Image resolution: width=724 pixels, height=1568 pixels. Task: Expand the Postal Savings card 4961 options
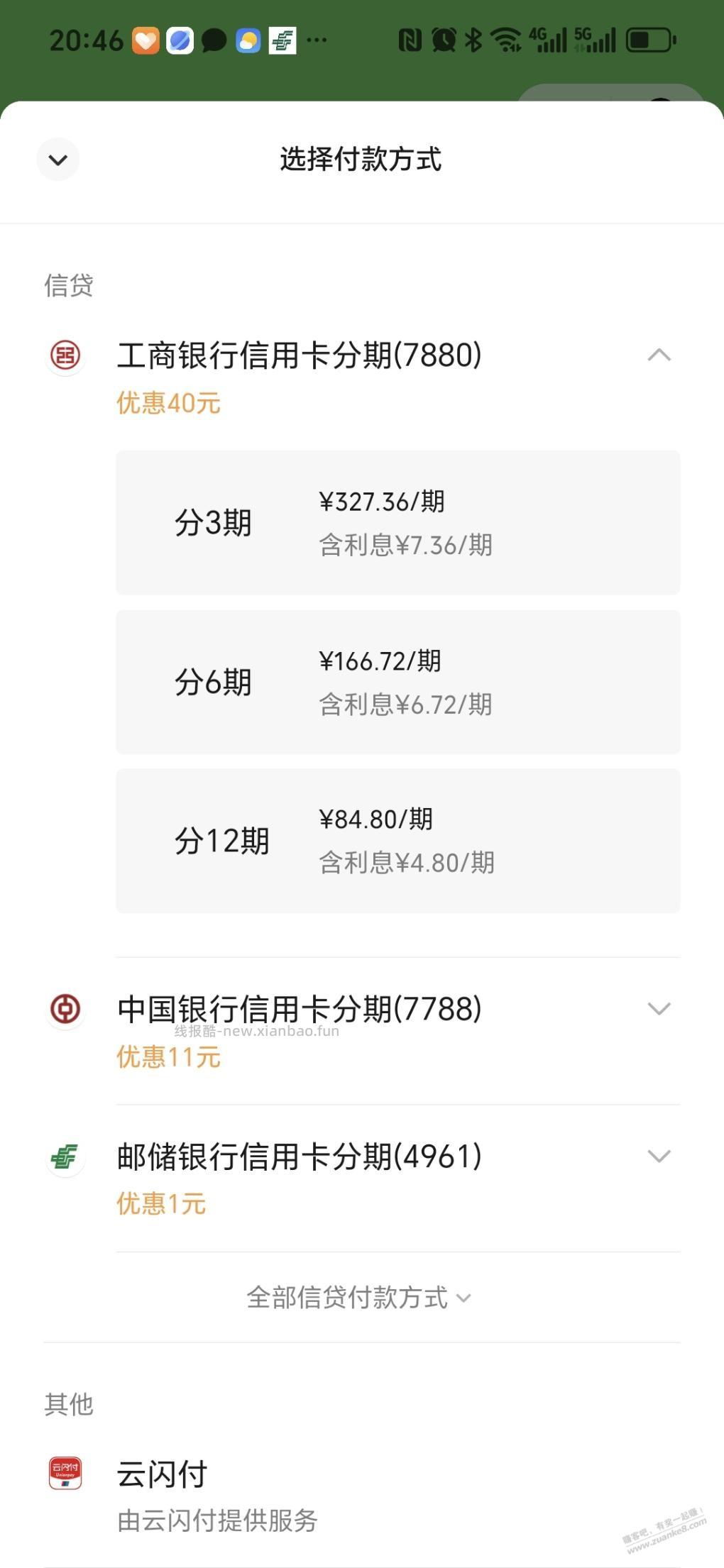[659, 1155]
